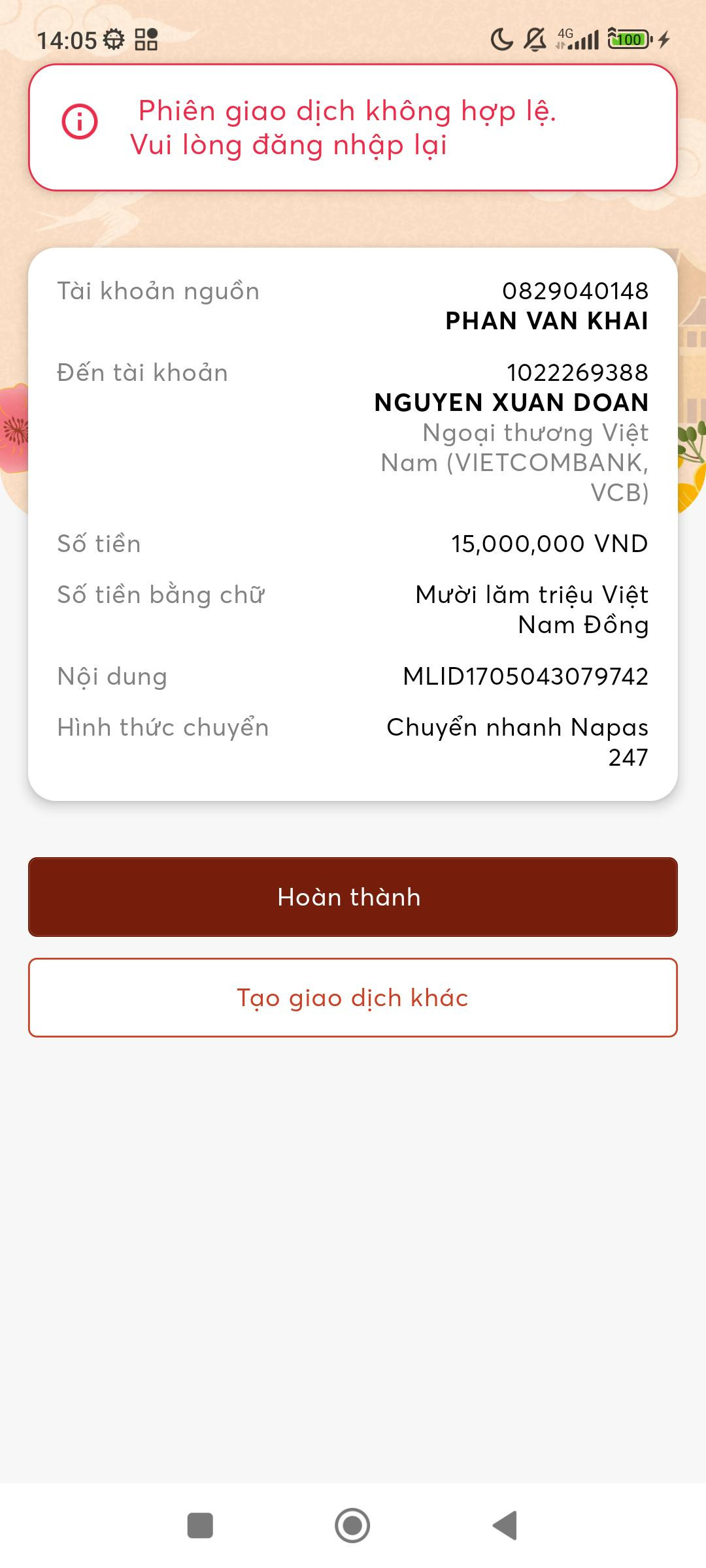Tap the Hoàn thành button
The height and width of the screenshot is (1568, 706).
tap(352, 897)
